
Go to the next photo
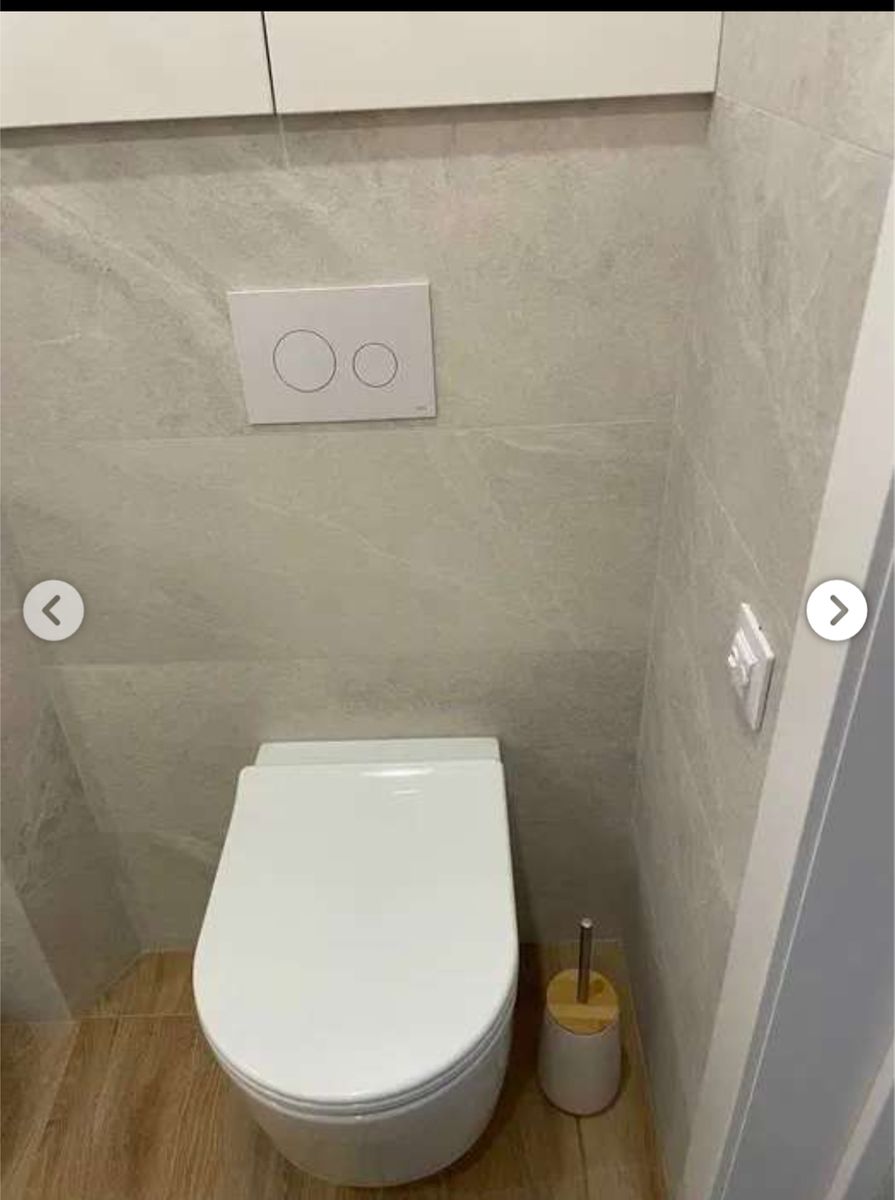tap(837, 610)
